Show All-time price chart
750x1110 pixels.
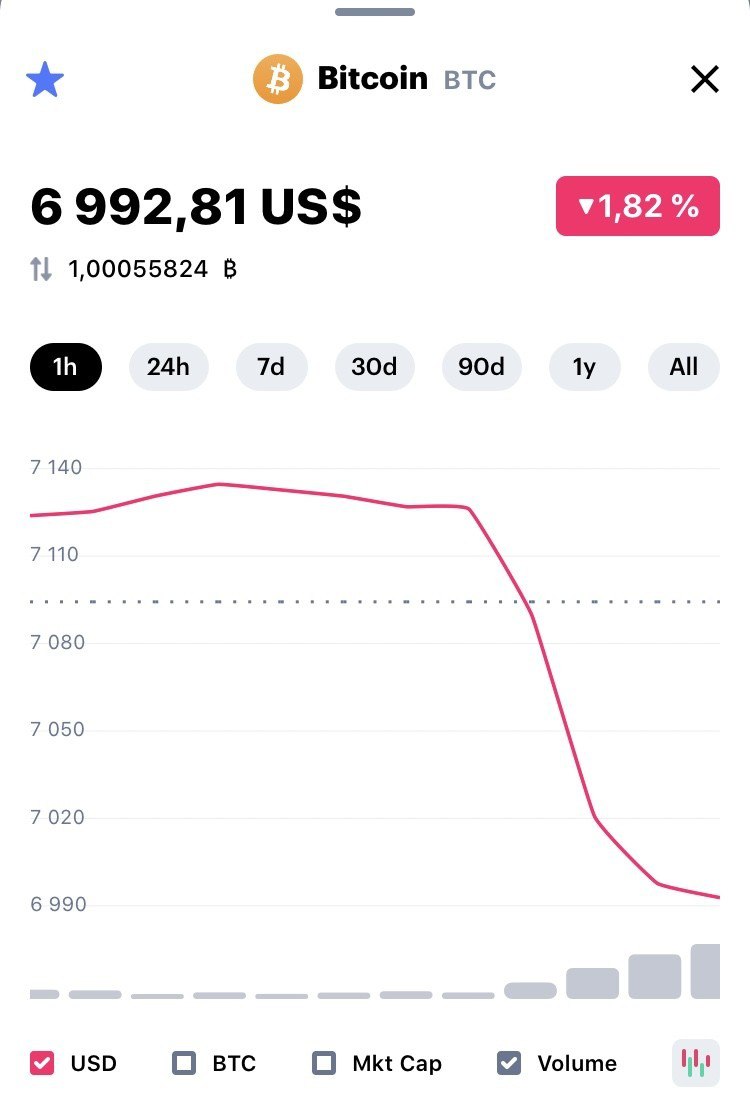[x=684, y=367]
